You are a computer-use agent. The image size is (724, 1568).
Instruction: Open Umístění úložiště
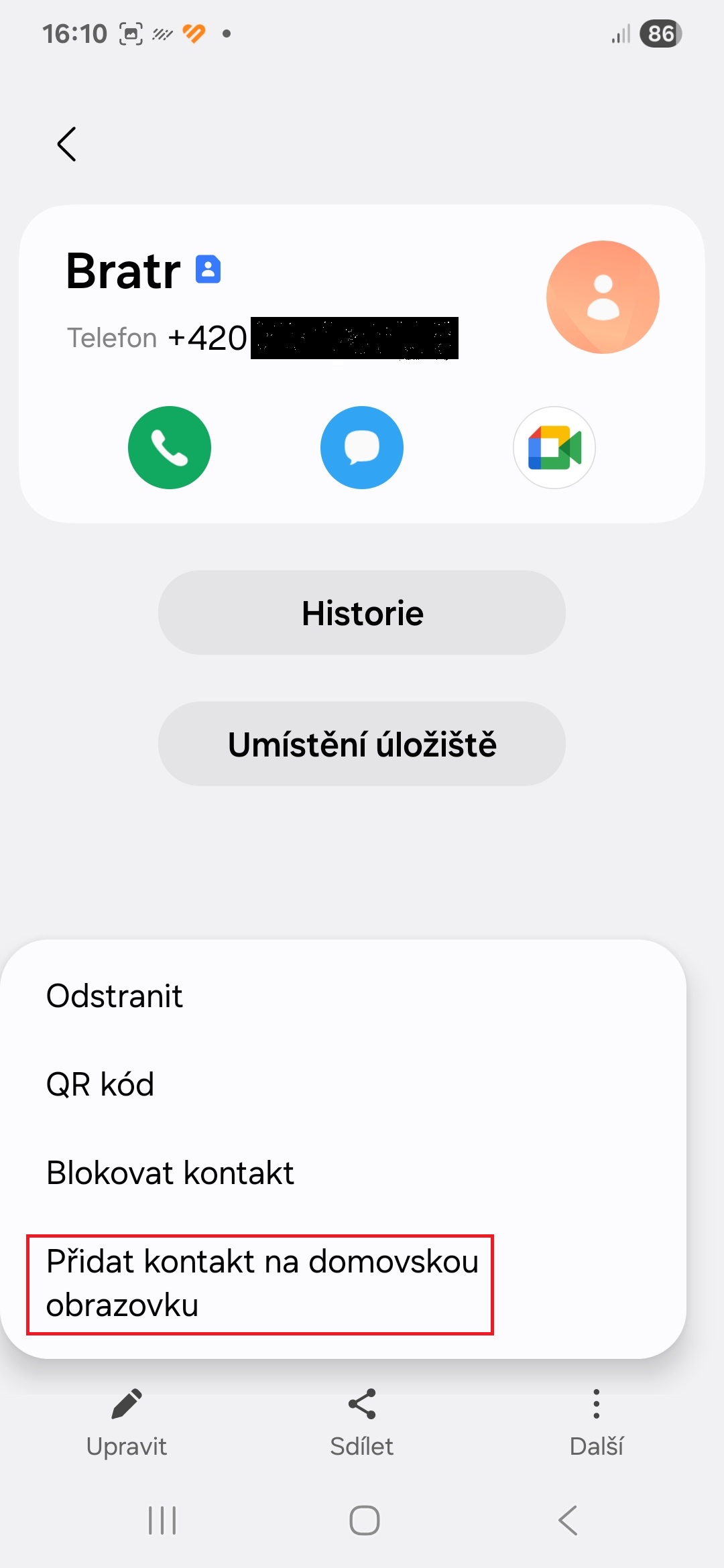[362, 744]
